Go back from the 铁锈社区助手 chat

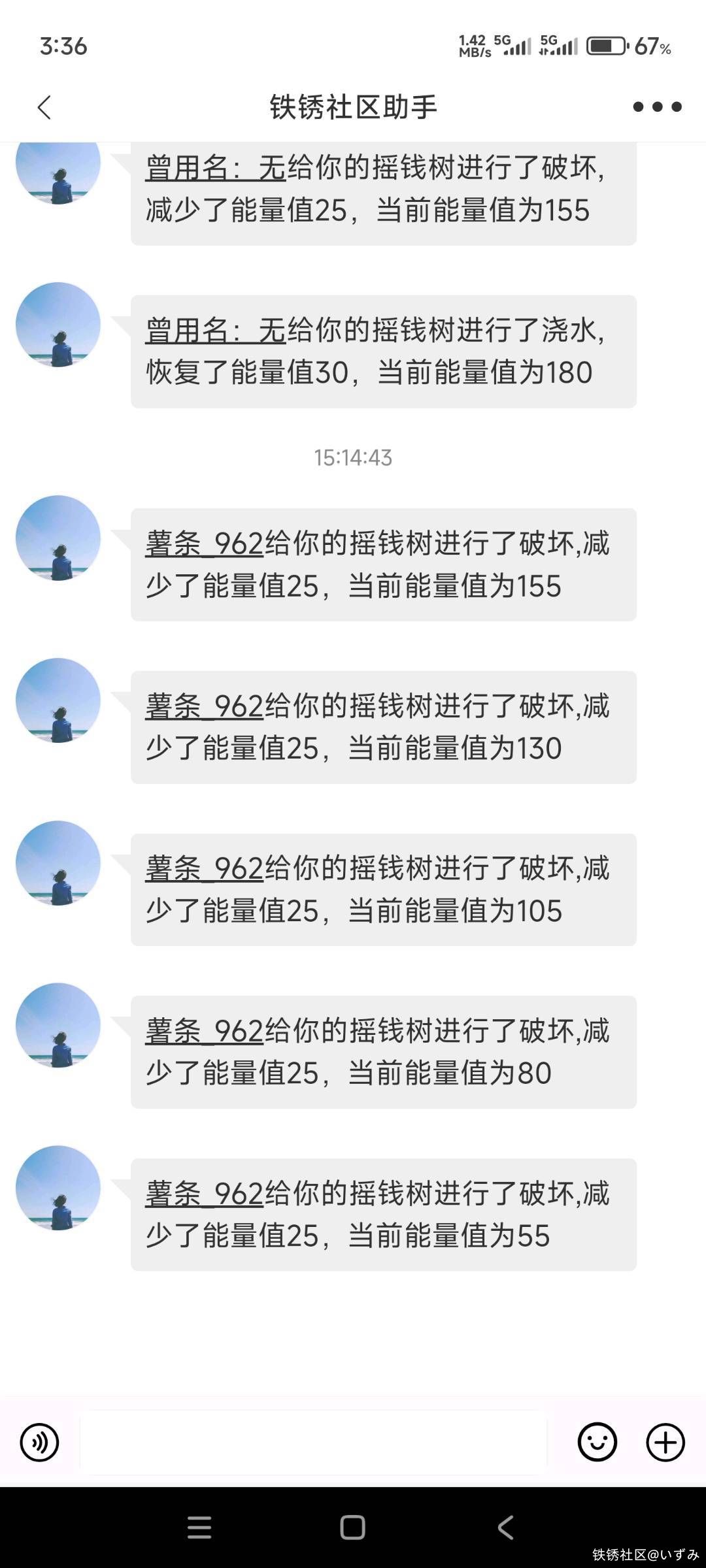[x=44, y=108]
